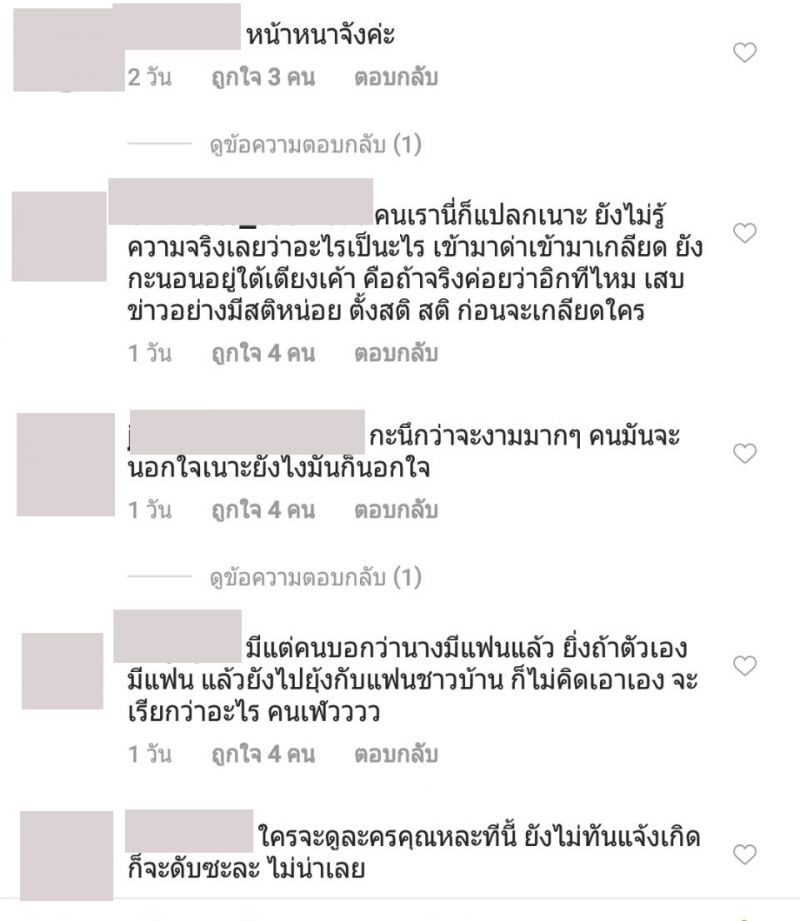Reply to the comment starting 'กะนี่กว่าจะงามมากๆ'
The width and height of the screenshot is (800, 921).
[395, 510]
